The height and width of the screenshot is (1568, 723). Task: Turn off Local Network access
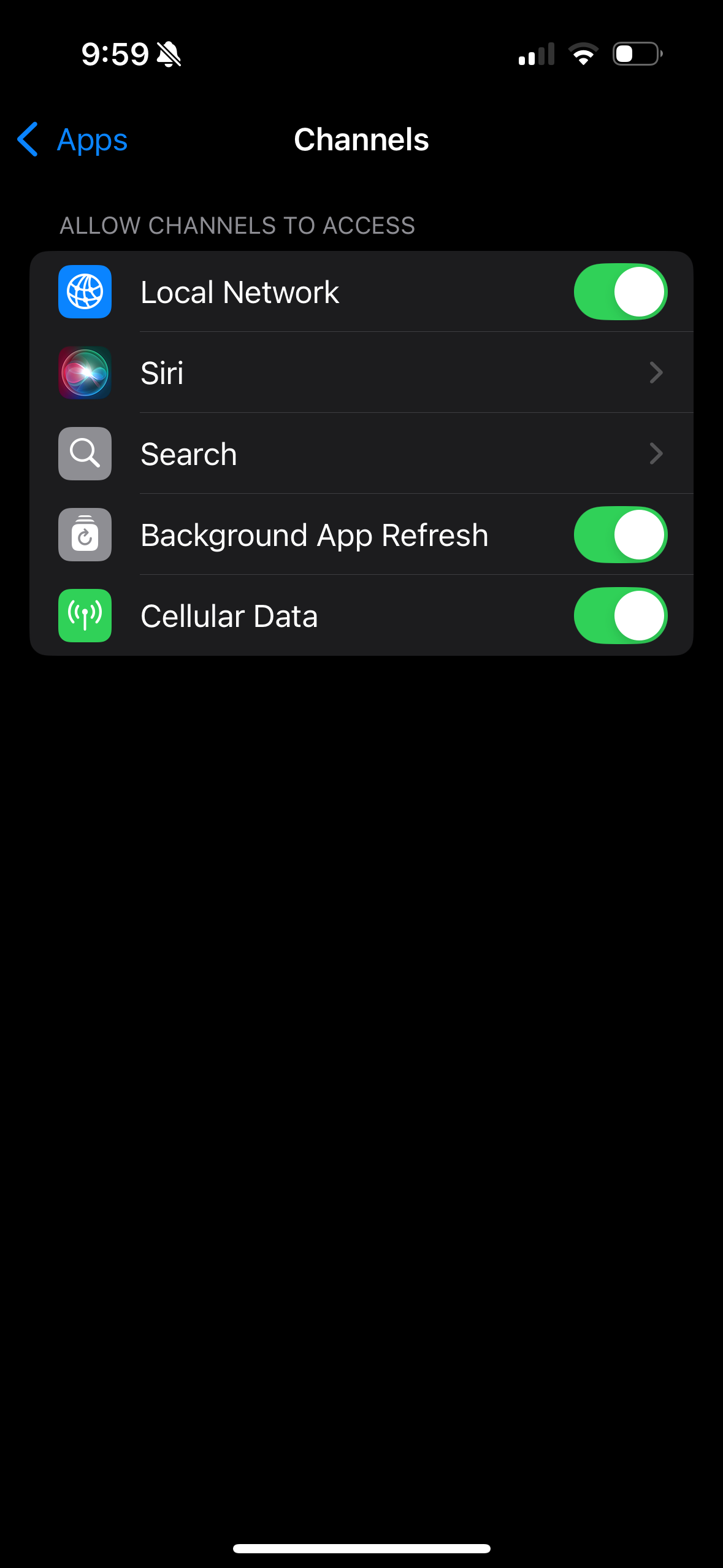coord(620,292)
